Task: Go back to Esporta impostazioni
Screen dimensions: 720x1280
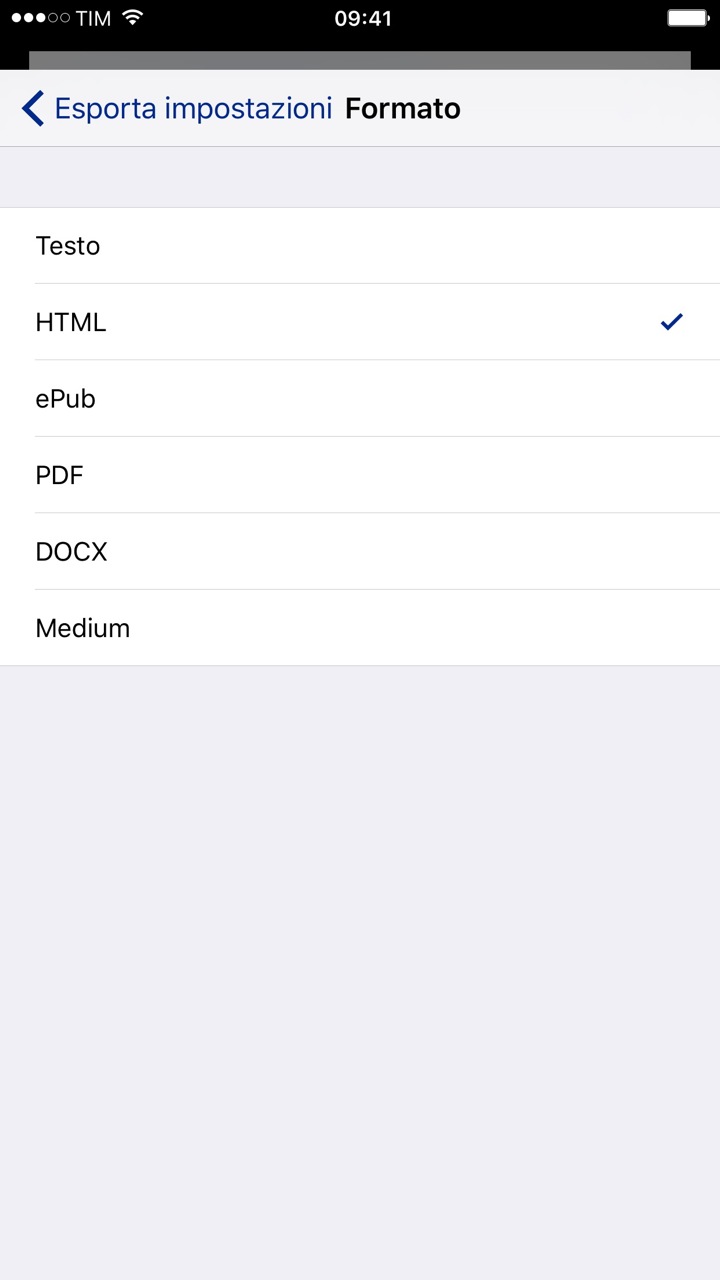Action: coord(177,108)
